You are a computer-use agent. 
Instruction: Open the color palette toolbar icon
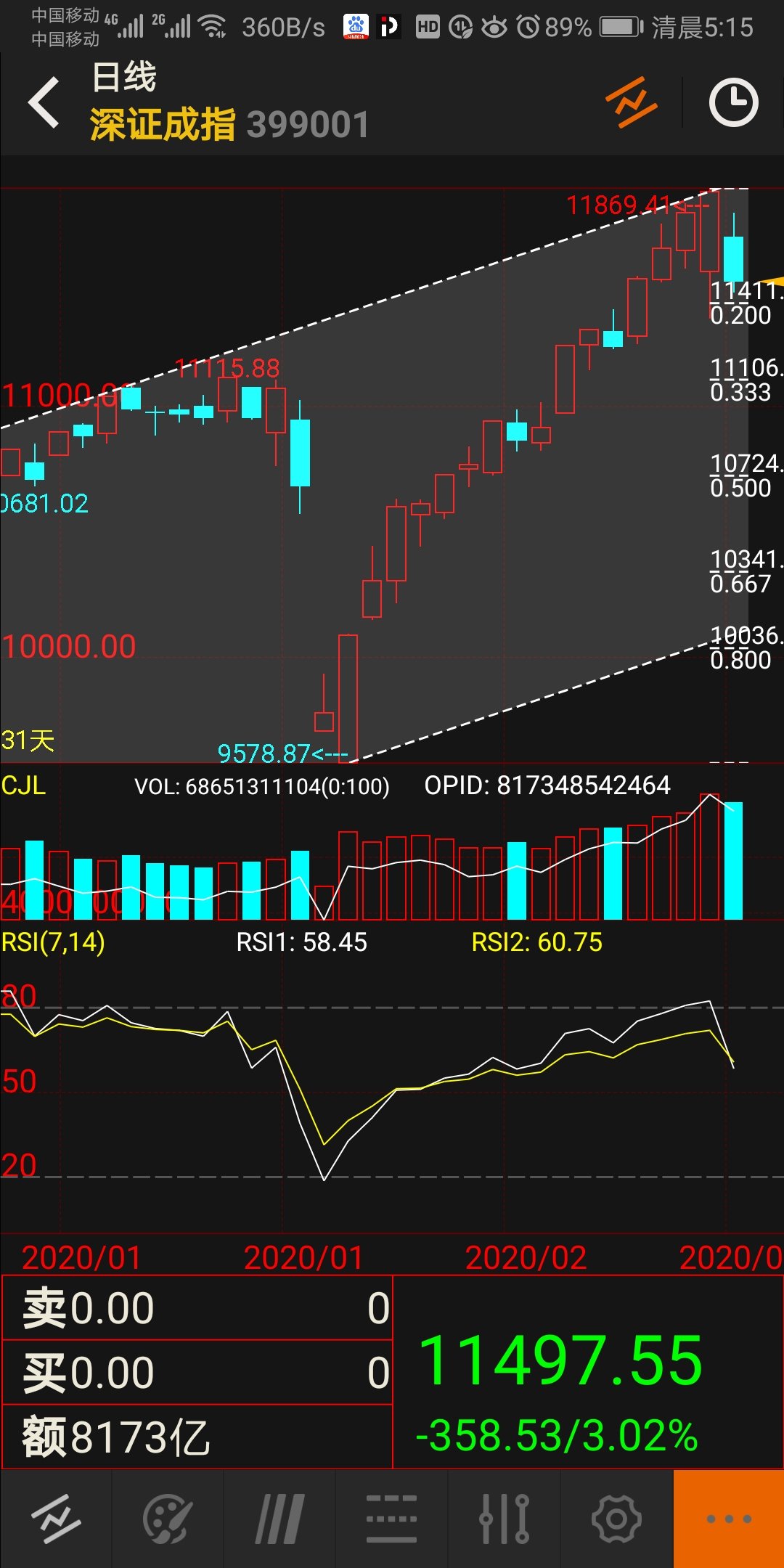168,1519
